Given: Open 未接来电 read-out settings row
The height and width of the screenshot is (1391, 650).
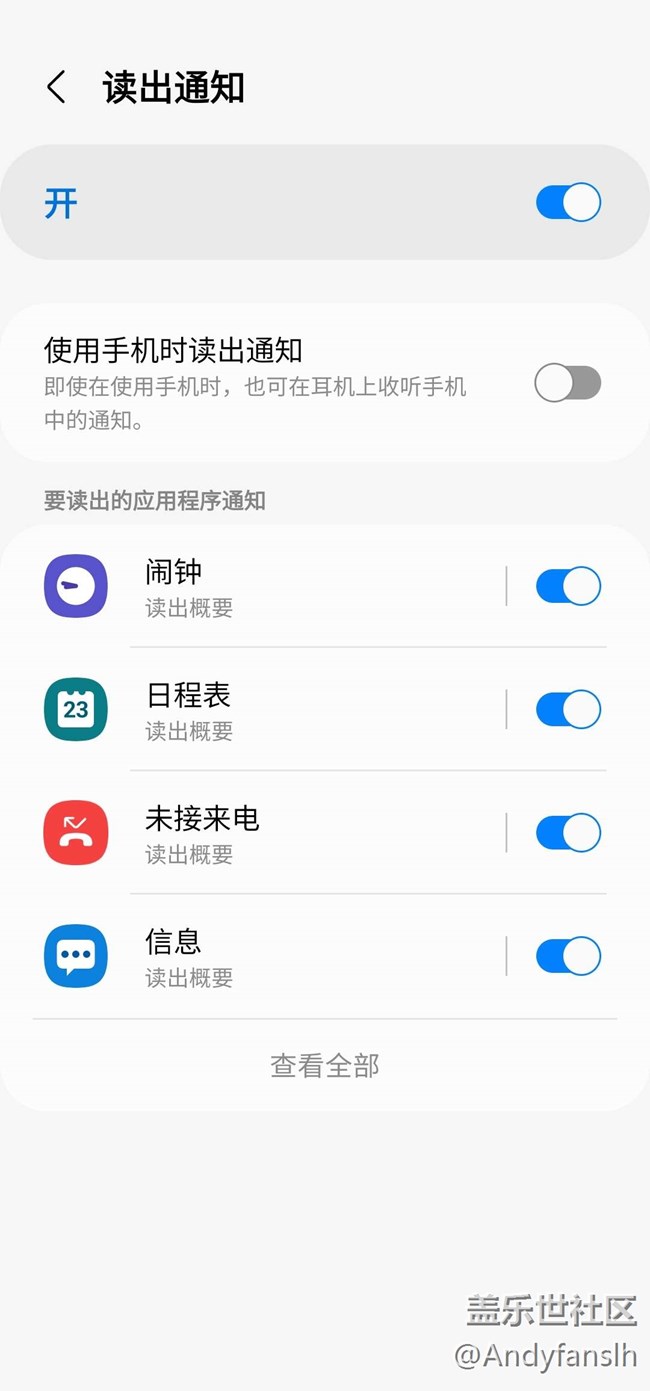Looking at the screenshot, I should [270, 833].
